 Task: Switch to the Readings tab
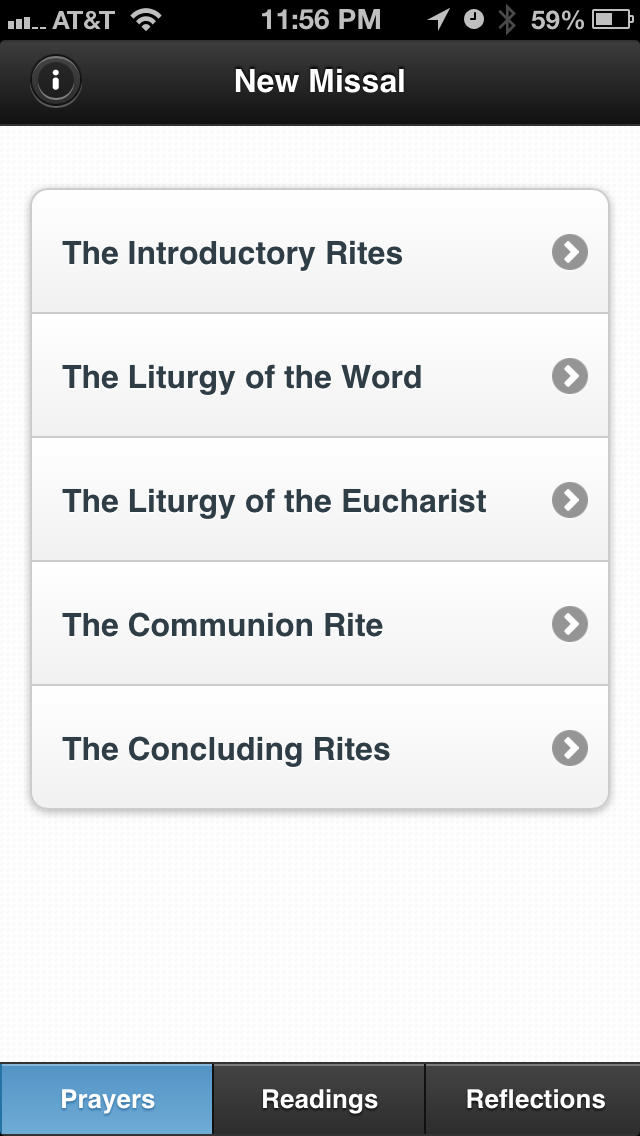pos(319,1099)
